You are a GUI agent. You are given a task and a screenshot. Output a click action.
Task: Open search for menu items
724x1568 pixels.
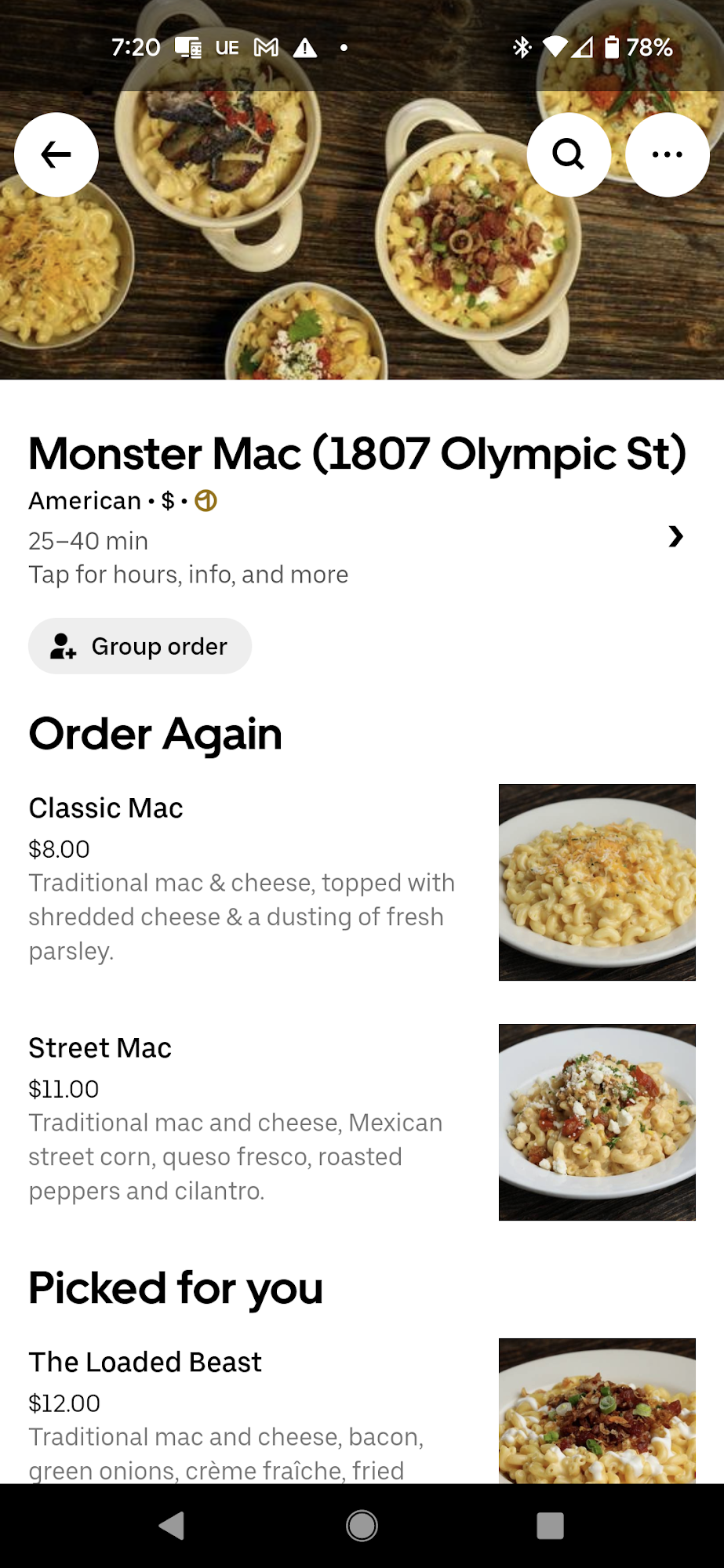pyautogui.click(x=569, y=154)
